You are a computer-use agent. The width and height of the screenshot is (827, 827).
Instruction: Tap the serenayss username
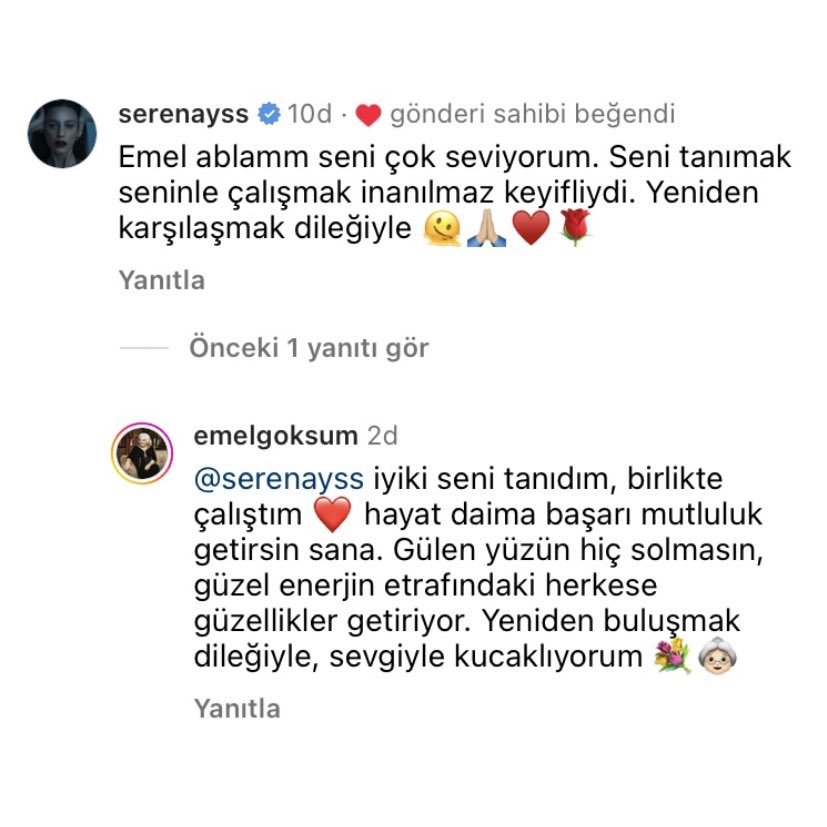coord(183,114)
